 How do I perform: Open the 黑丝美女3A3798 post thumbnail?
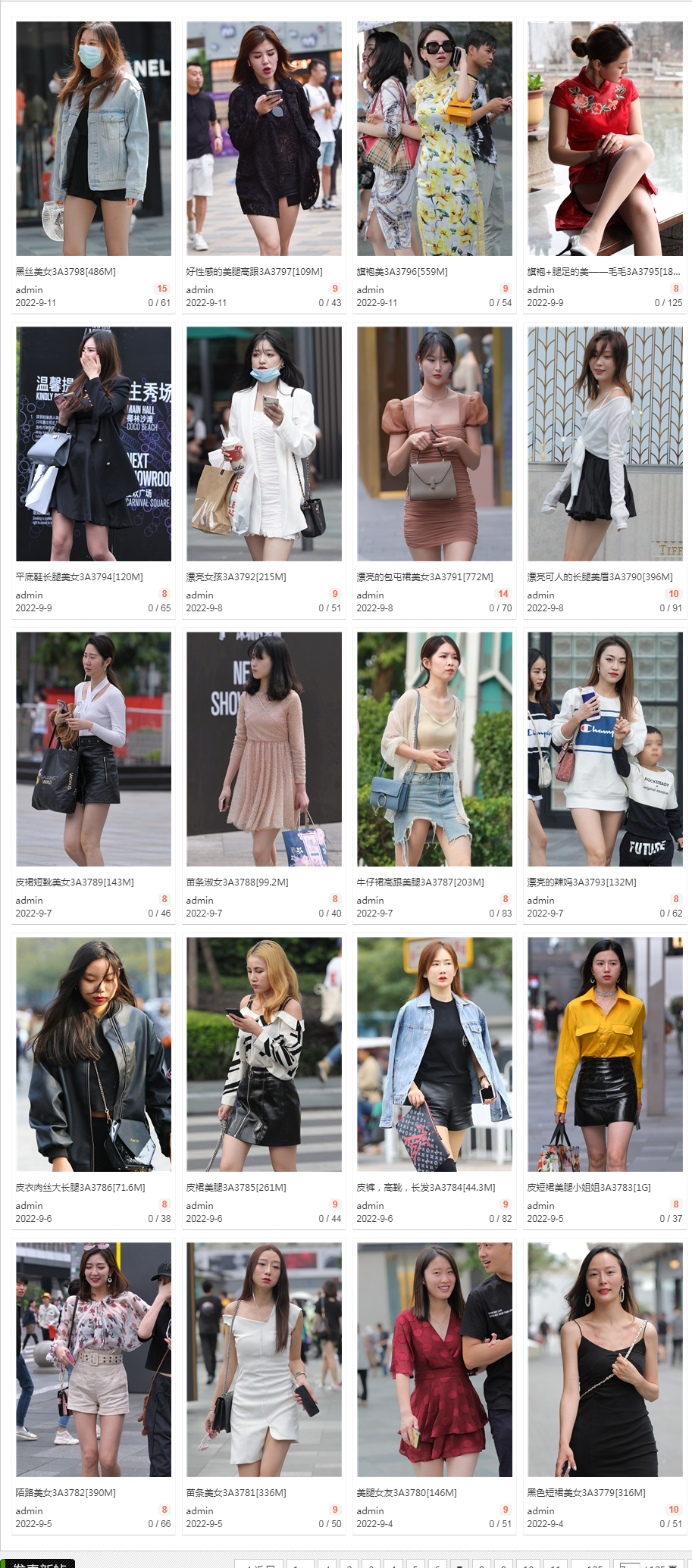click(93, 139)
